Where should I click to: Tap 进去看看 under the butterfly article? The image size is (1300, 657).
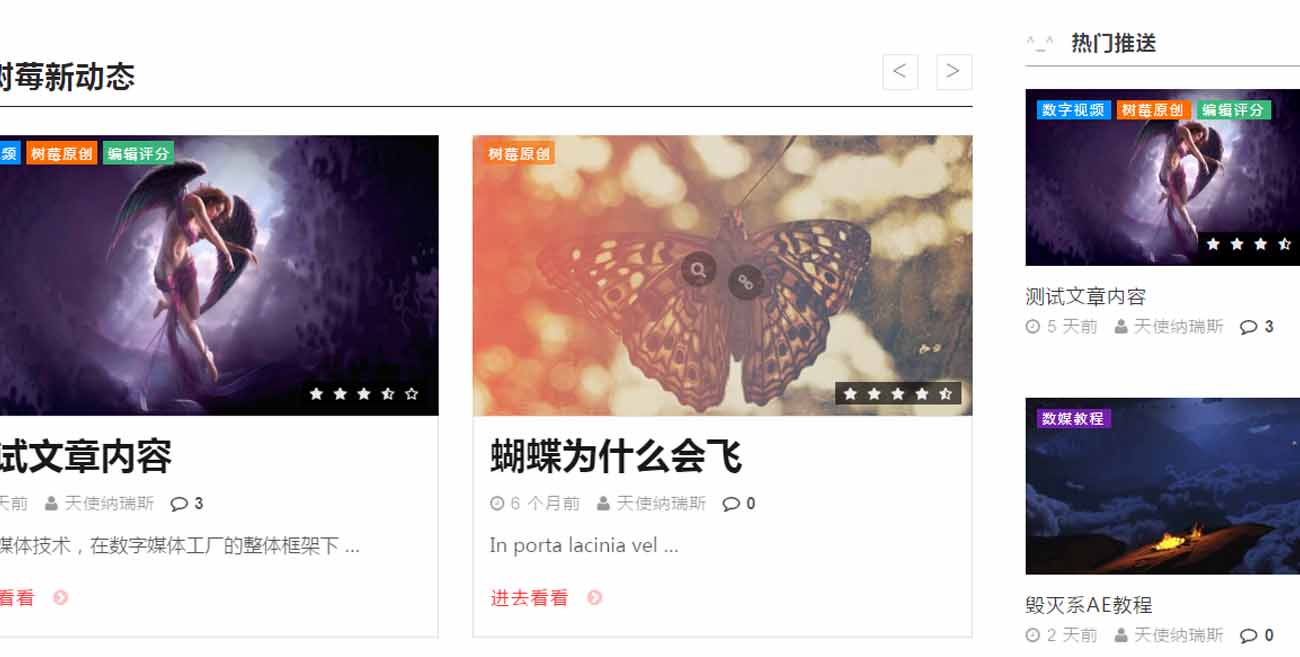[529, 598]
